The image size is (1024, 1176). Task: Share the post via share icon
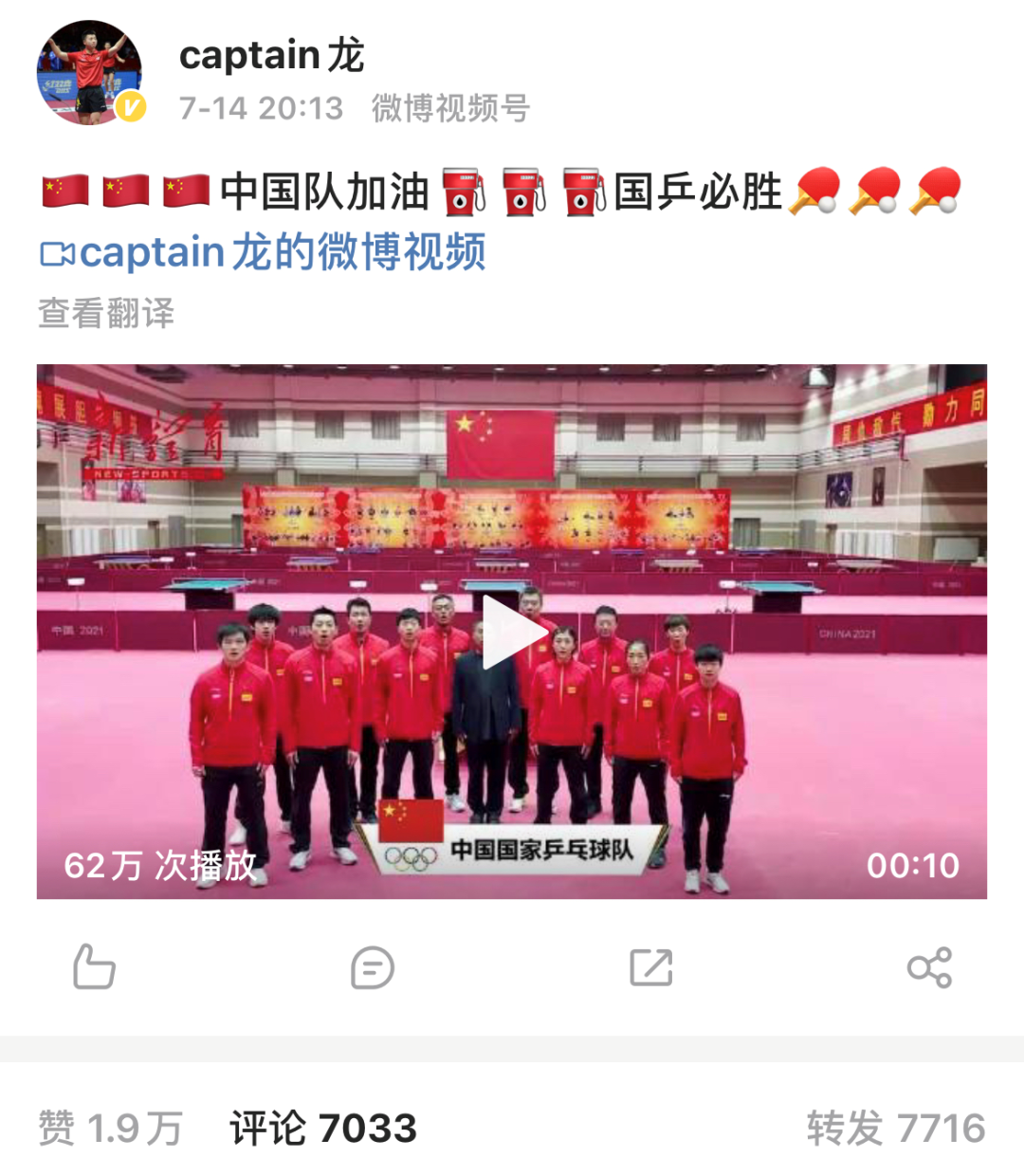(x=929, y=967)
